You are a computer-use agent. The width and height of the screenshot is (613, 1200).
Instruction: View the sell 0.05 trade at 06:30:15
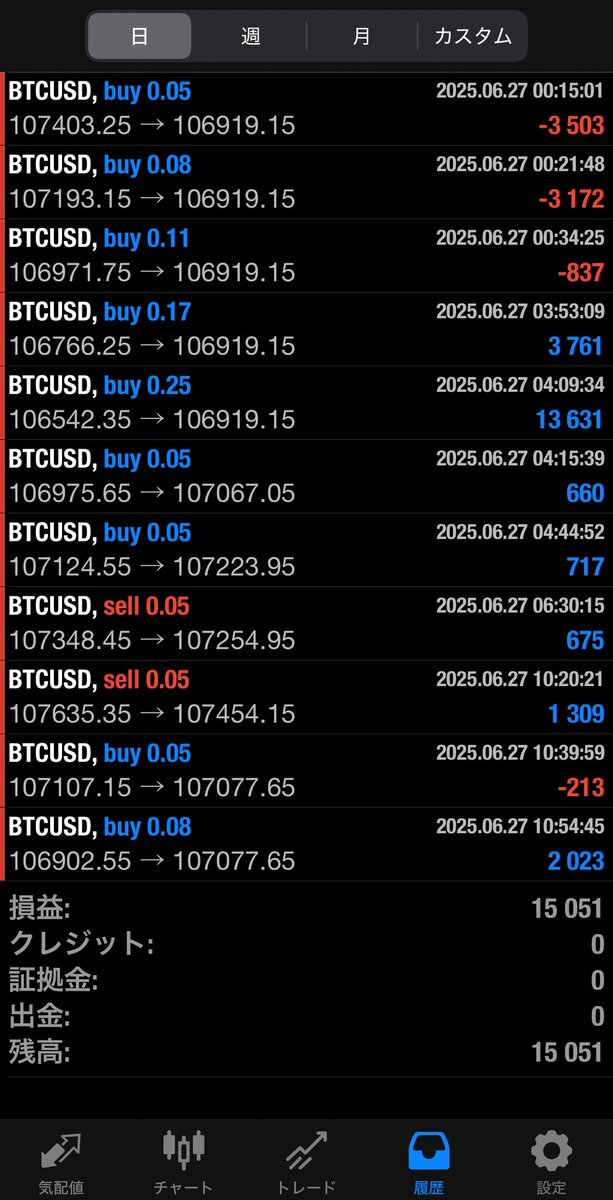click(306, 623)
